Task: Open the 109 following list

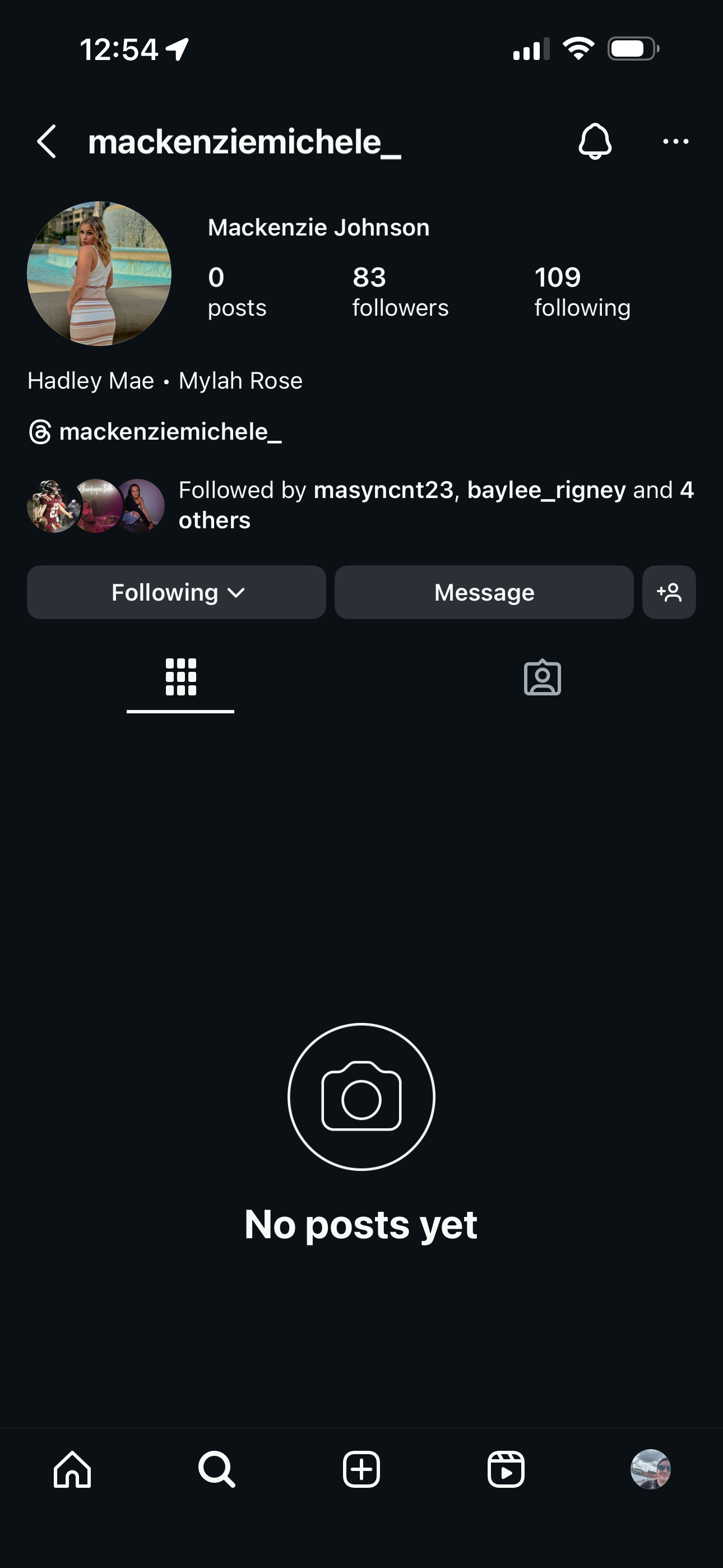Action: (582, 292)
